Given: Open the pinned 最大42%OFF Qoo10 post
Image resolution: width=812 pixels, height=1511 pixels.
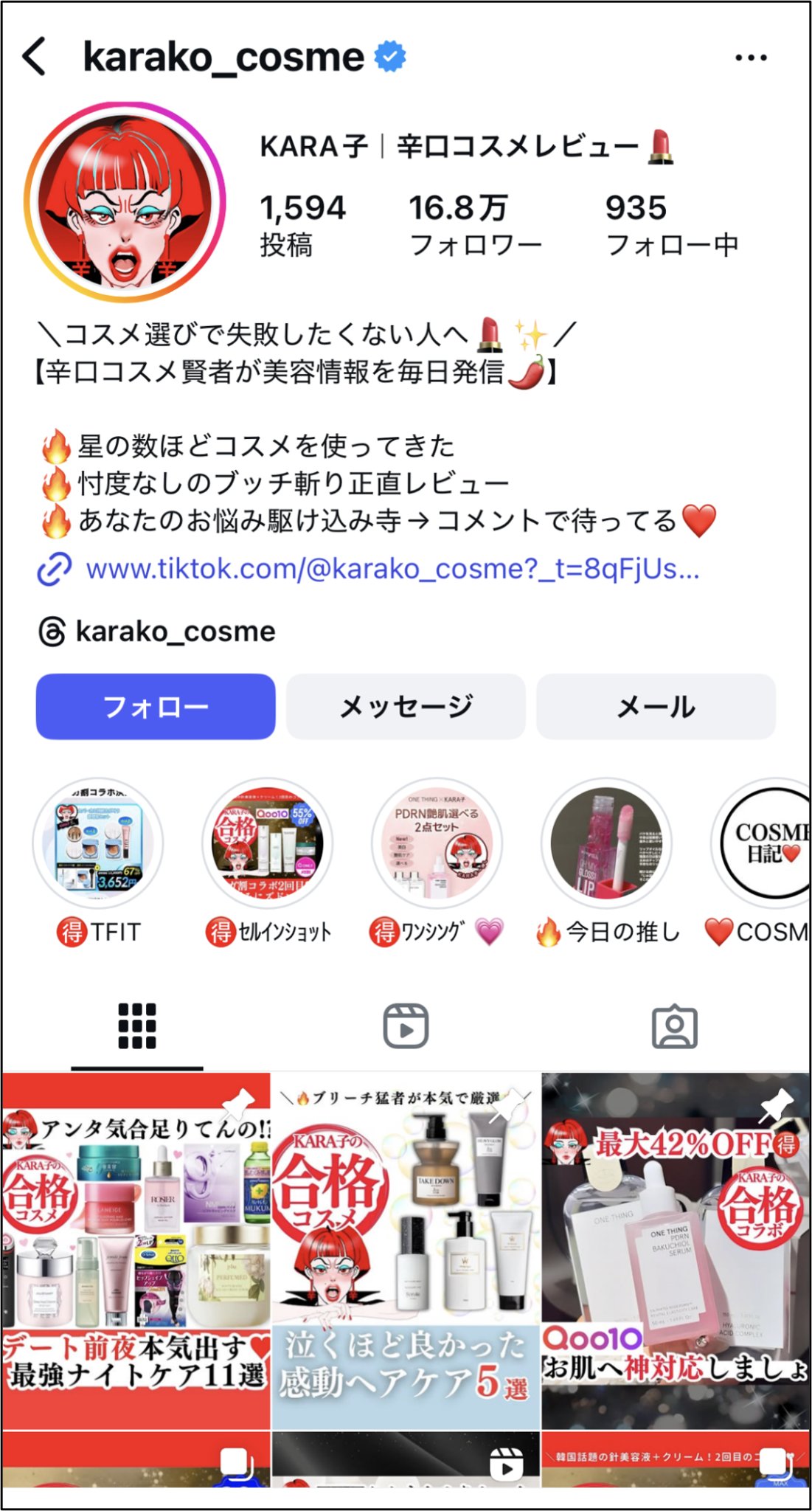Looking at the screenshot, I should [x=676, y=1251].
